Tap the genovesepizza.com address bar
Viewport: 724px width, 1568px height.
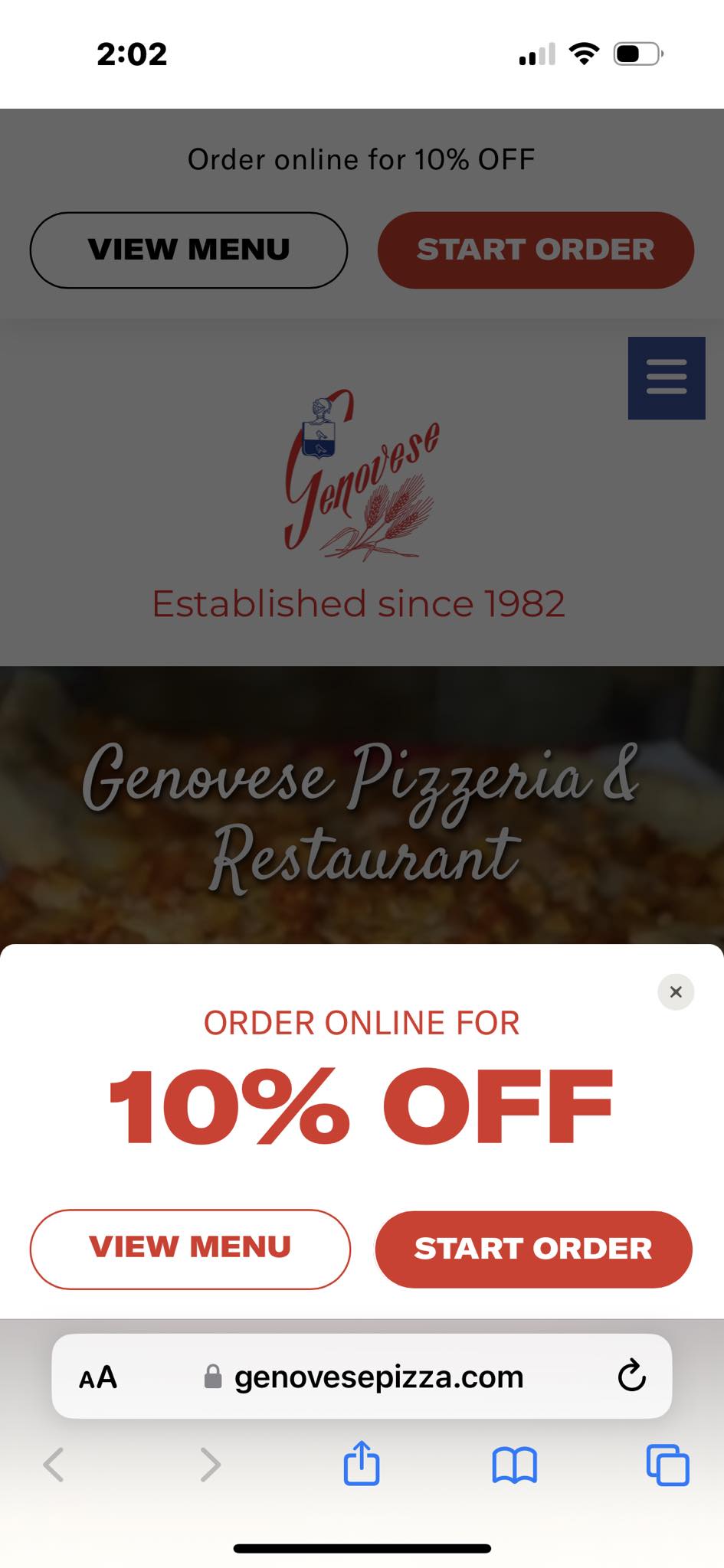coord(378,1377)
